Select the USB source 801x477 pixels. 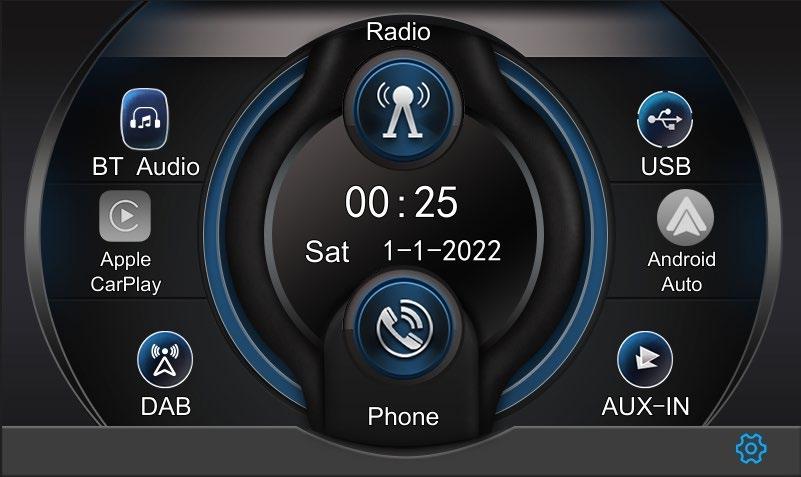coord(665,120)
